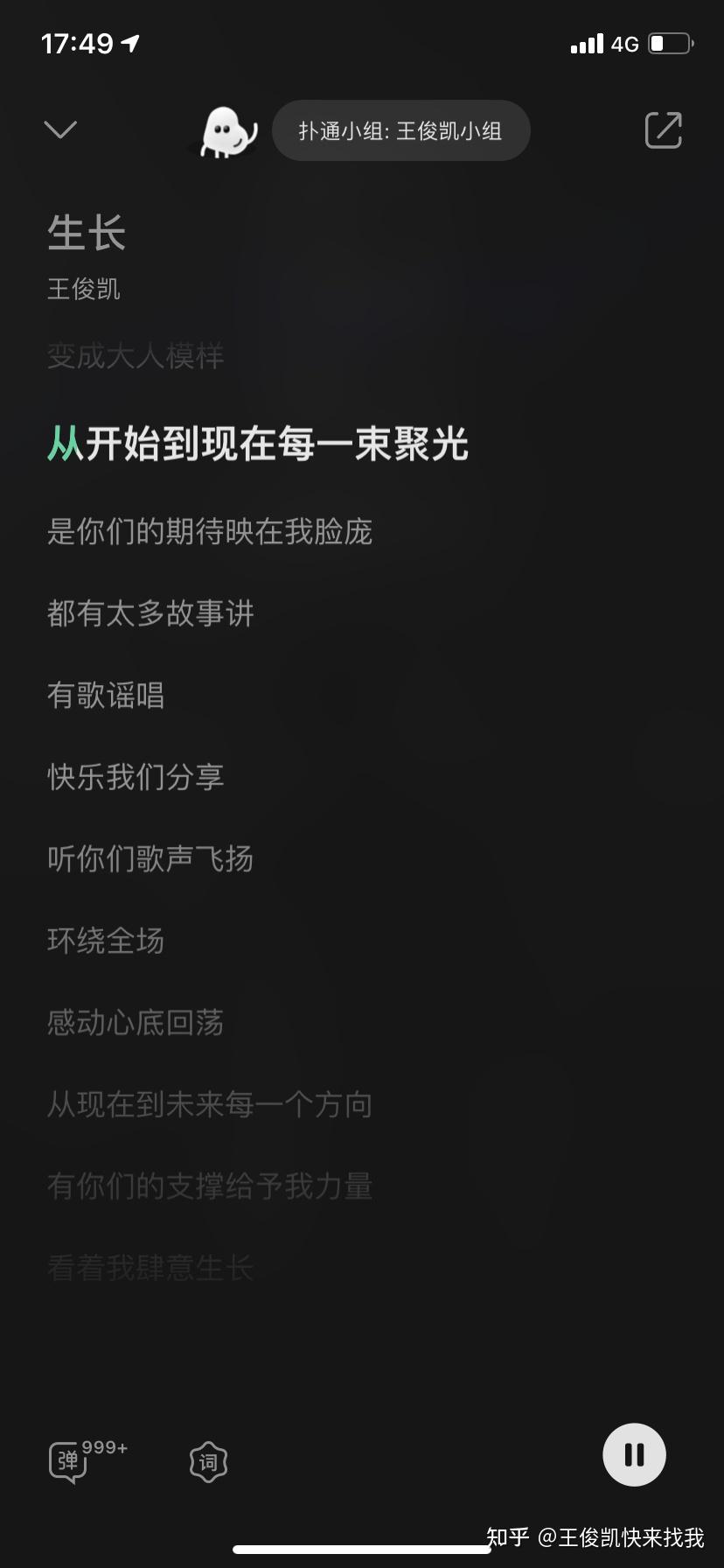Open the 扑通小组: 王俊凯小组 group chip
The height and width of the screenshot is (1568, 724).
pos(400,131)
